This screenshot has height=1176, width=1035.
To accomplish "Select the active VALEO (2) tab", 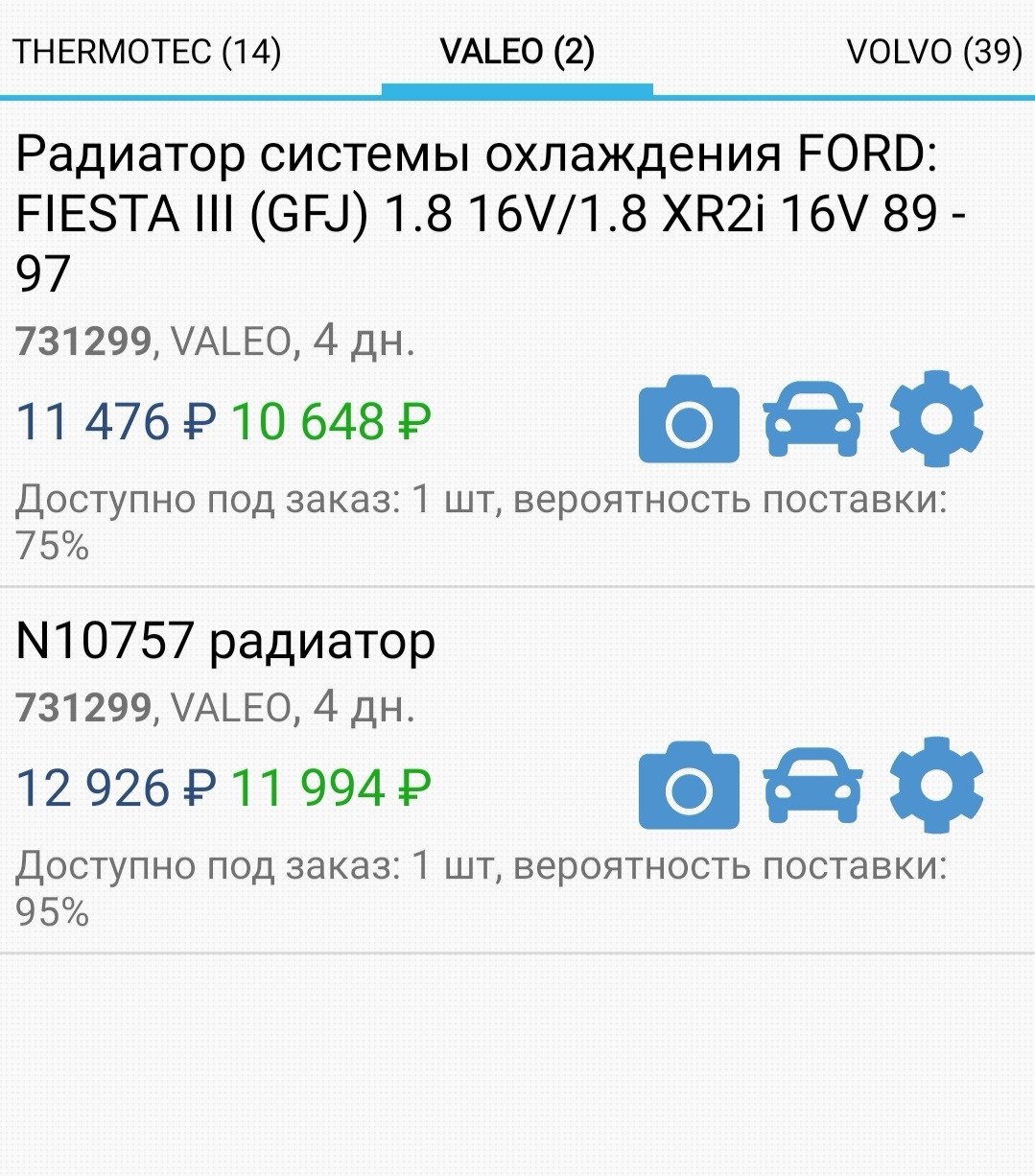I will pos(518,53).
